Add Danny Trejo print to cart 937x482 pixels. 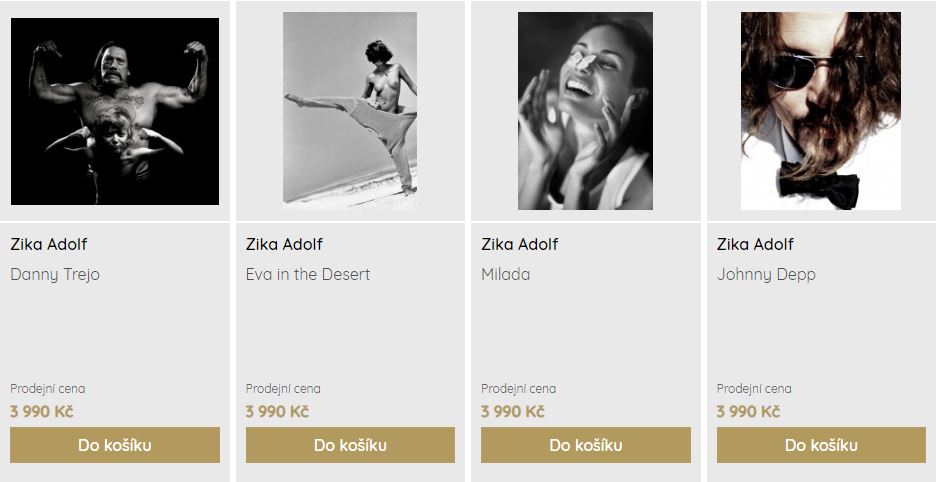click(115, 445)
